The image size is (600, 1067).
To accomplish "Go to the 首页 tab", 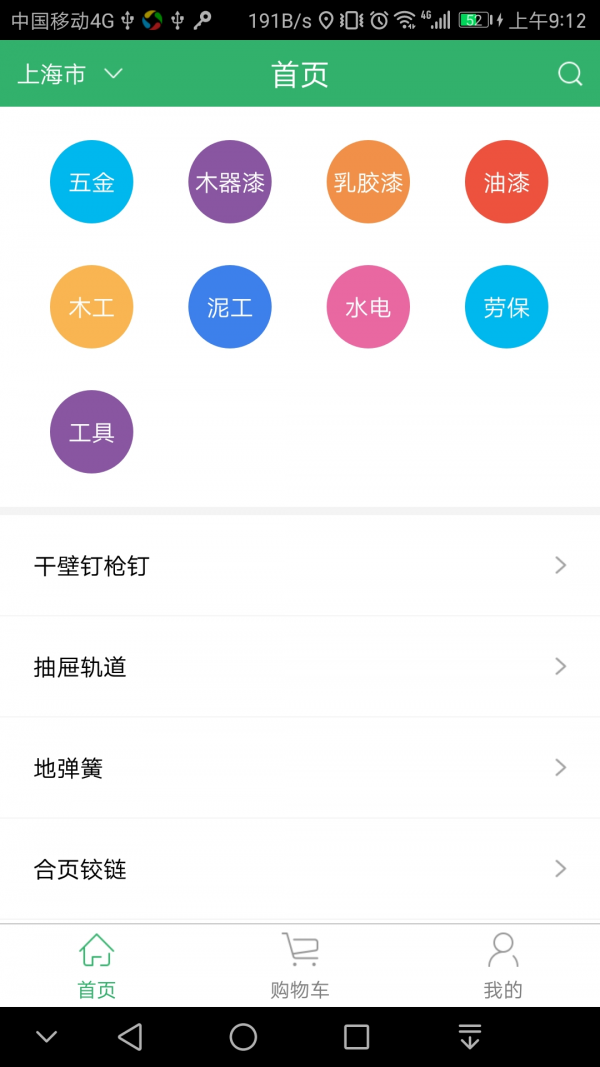I will click(x=97, y=966).
